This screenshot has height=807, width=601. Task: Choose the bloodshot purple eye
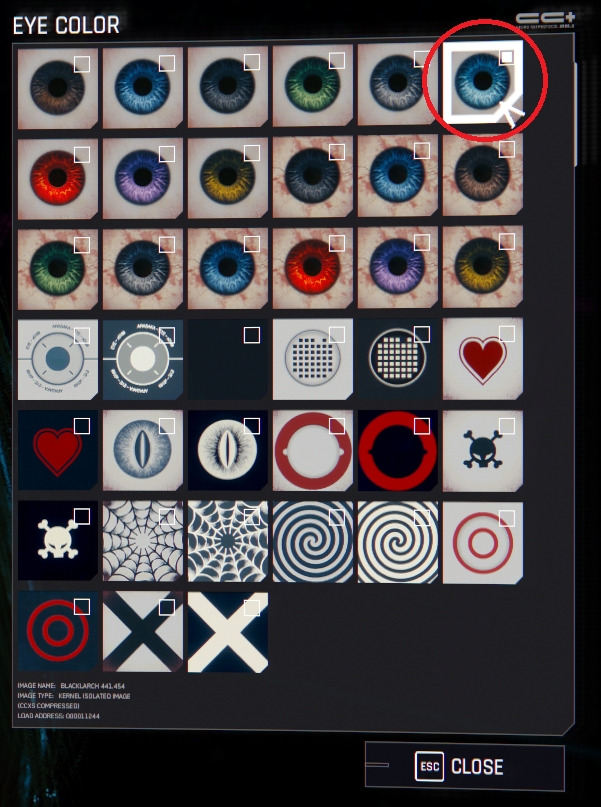tap(397, 268)
